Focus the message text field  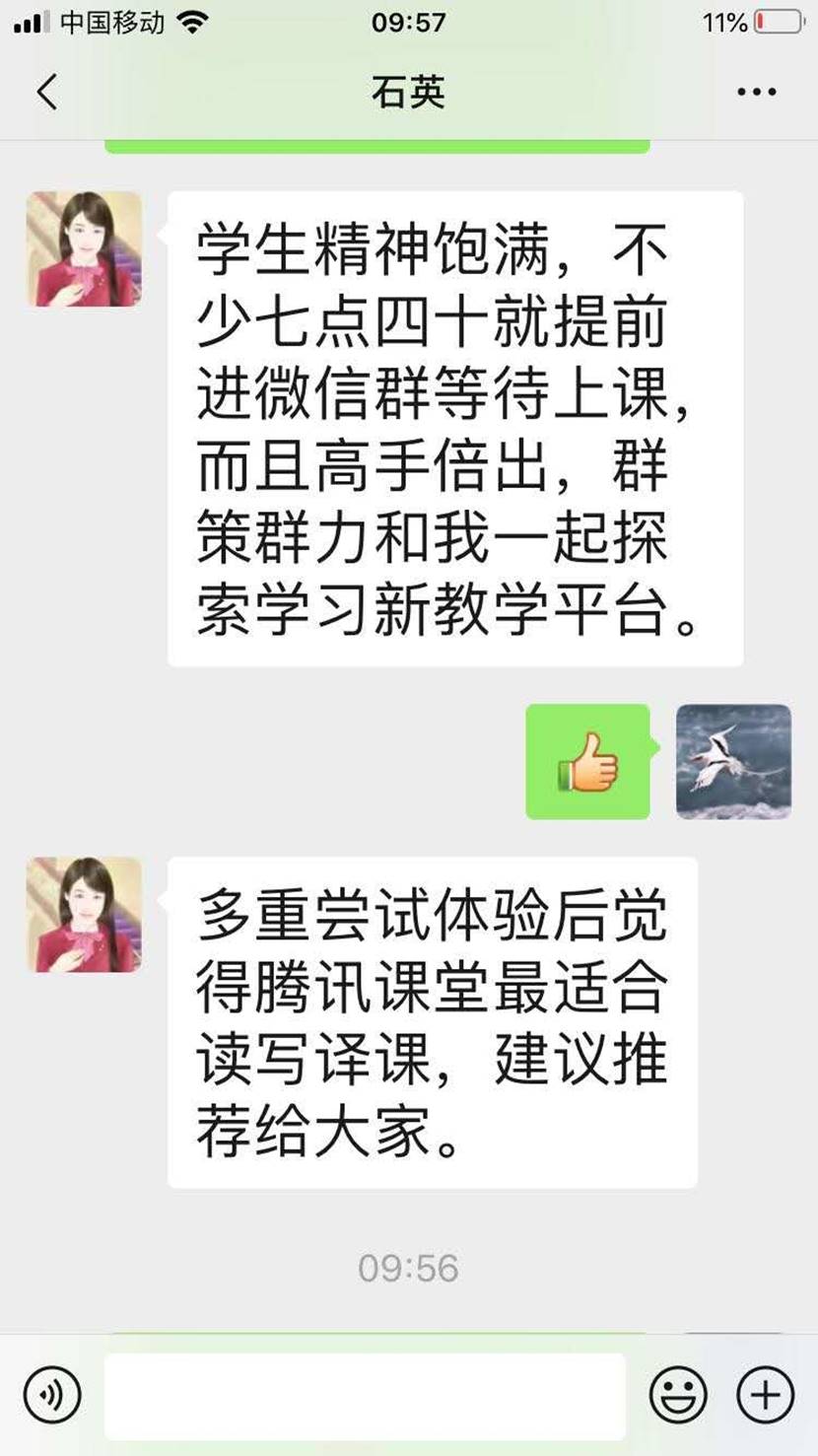click(365, 1395)
